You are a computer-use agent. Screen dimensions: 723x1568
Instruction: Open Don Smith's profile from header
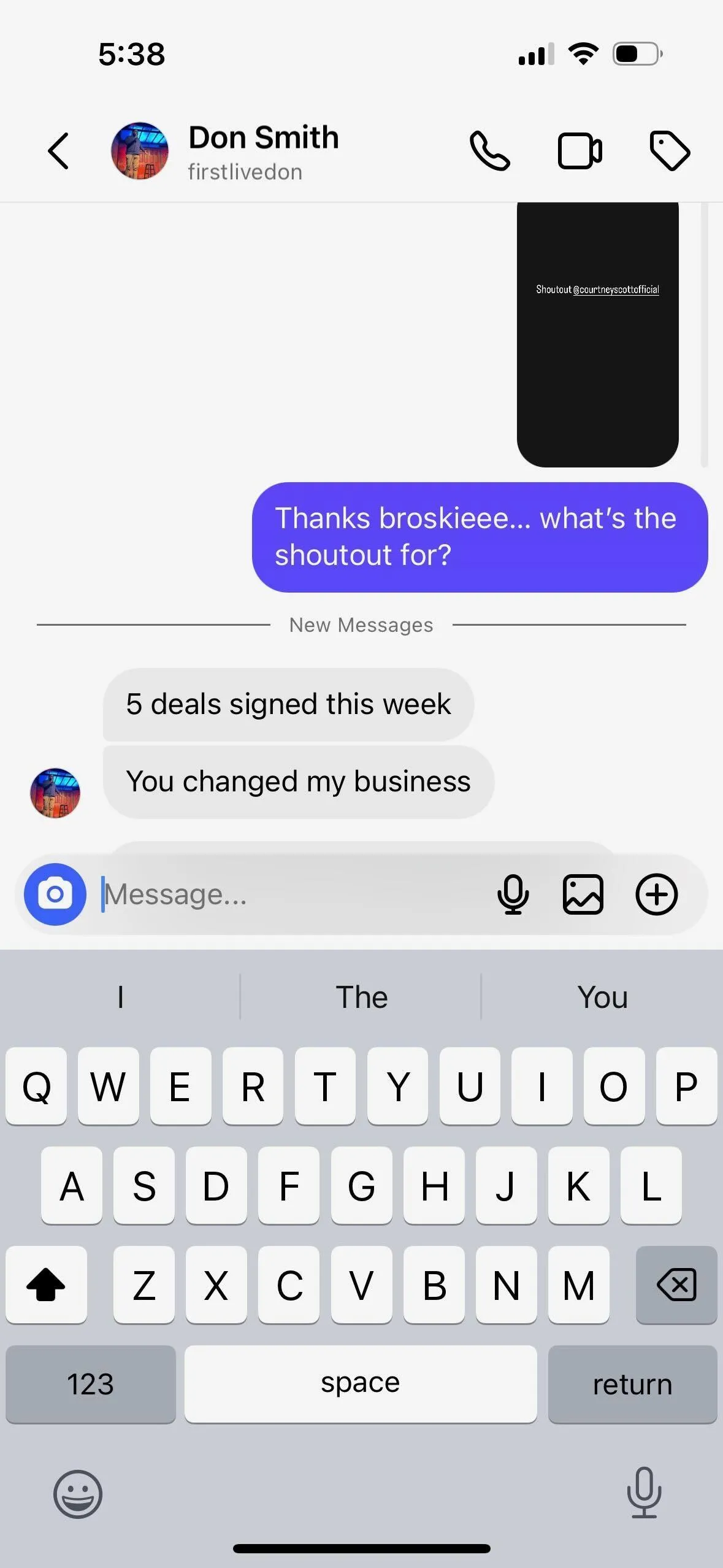click(262, 151)
